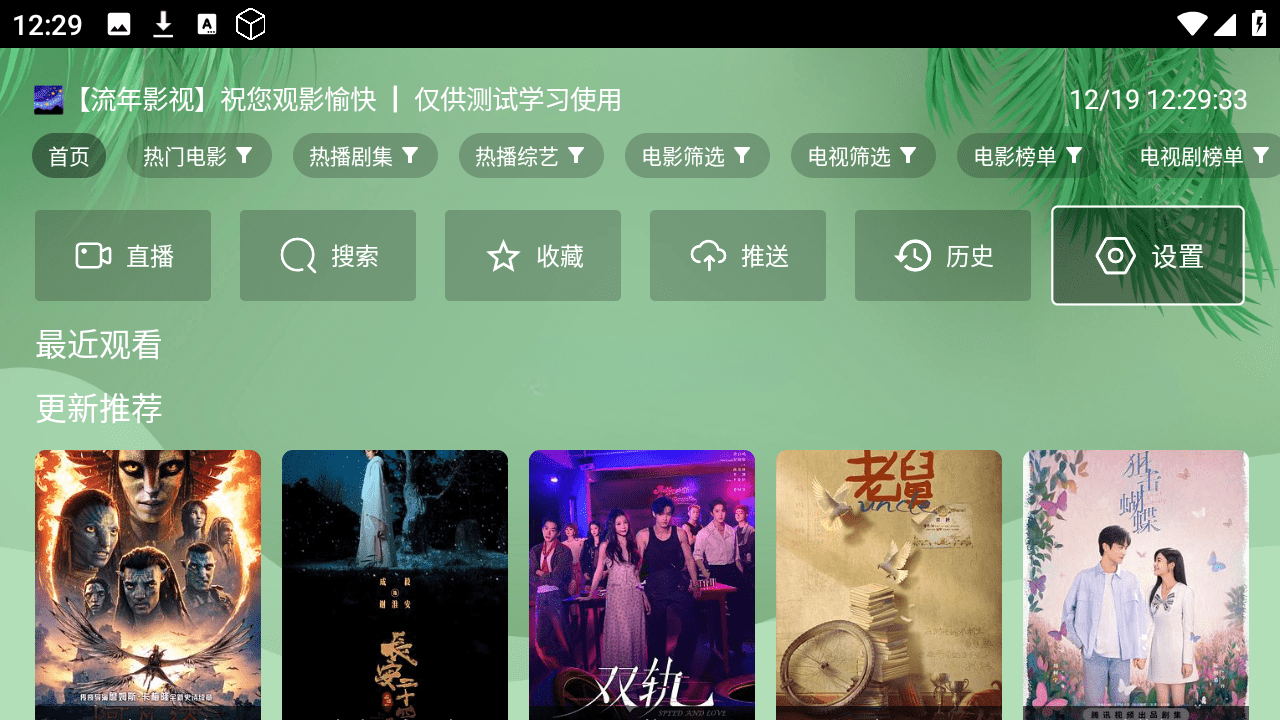Tap the 推送 push button
Image resolution: width=1280 pixels, height=720 pixels.
pyautogui.click(x=738, y=256)
